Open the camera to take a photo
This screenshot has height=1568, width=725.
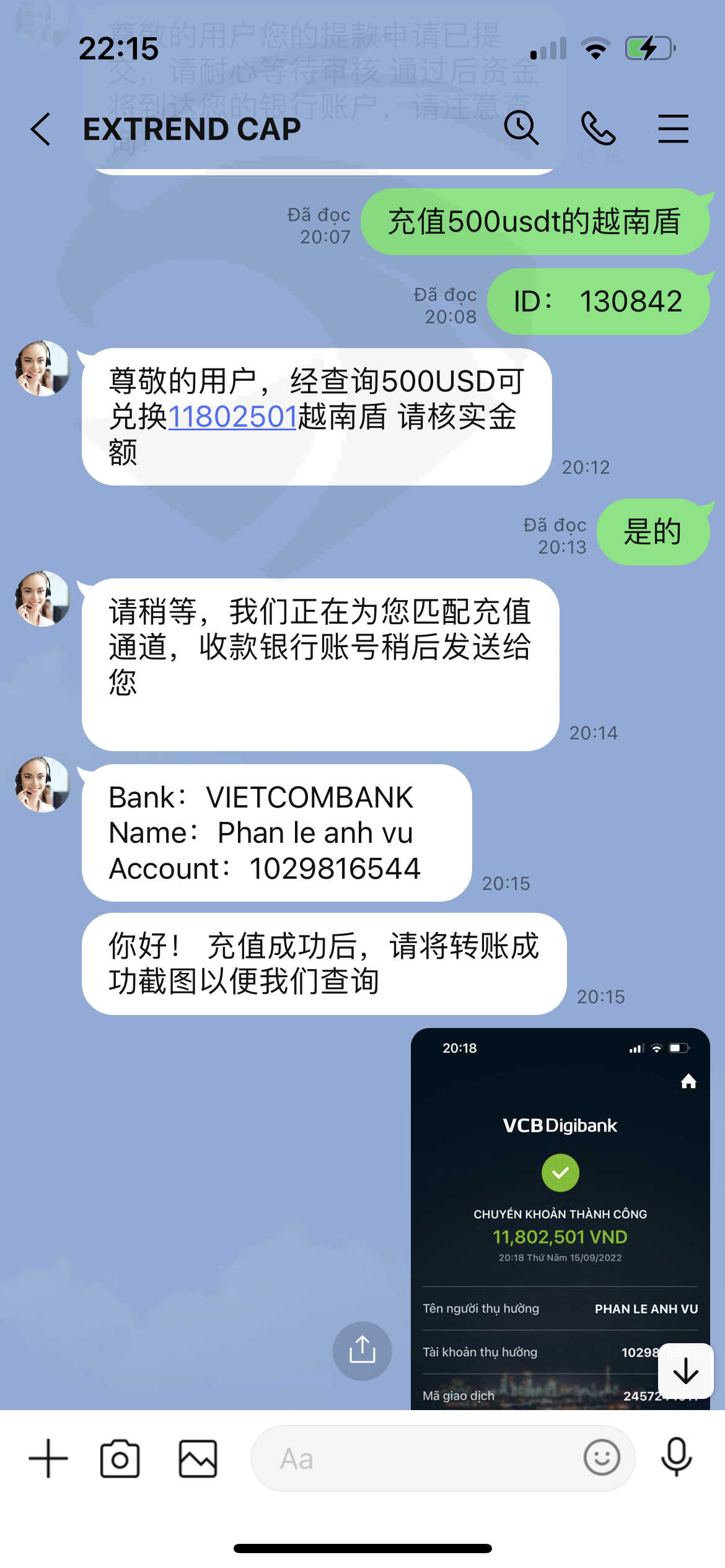point(120,1458)
